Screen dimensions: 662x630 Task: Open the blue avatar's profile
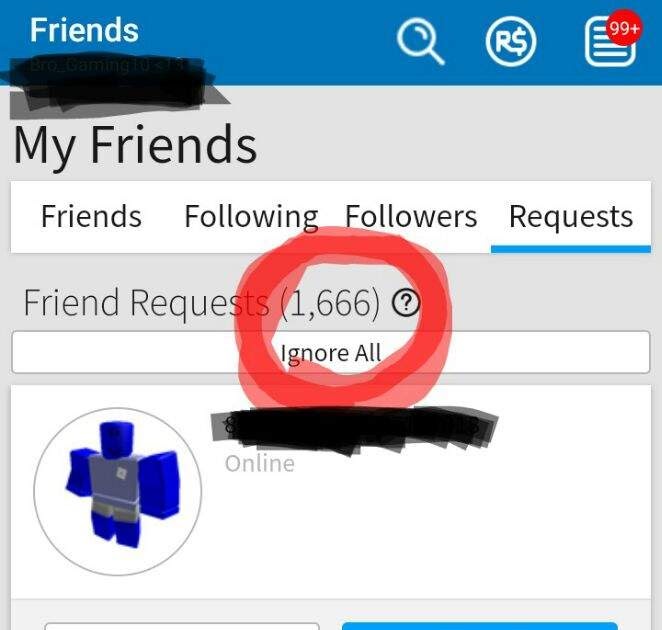pos(118,490)
